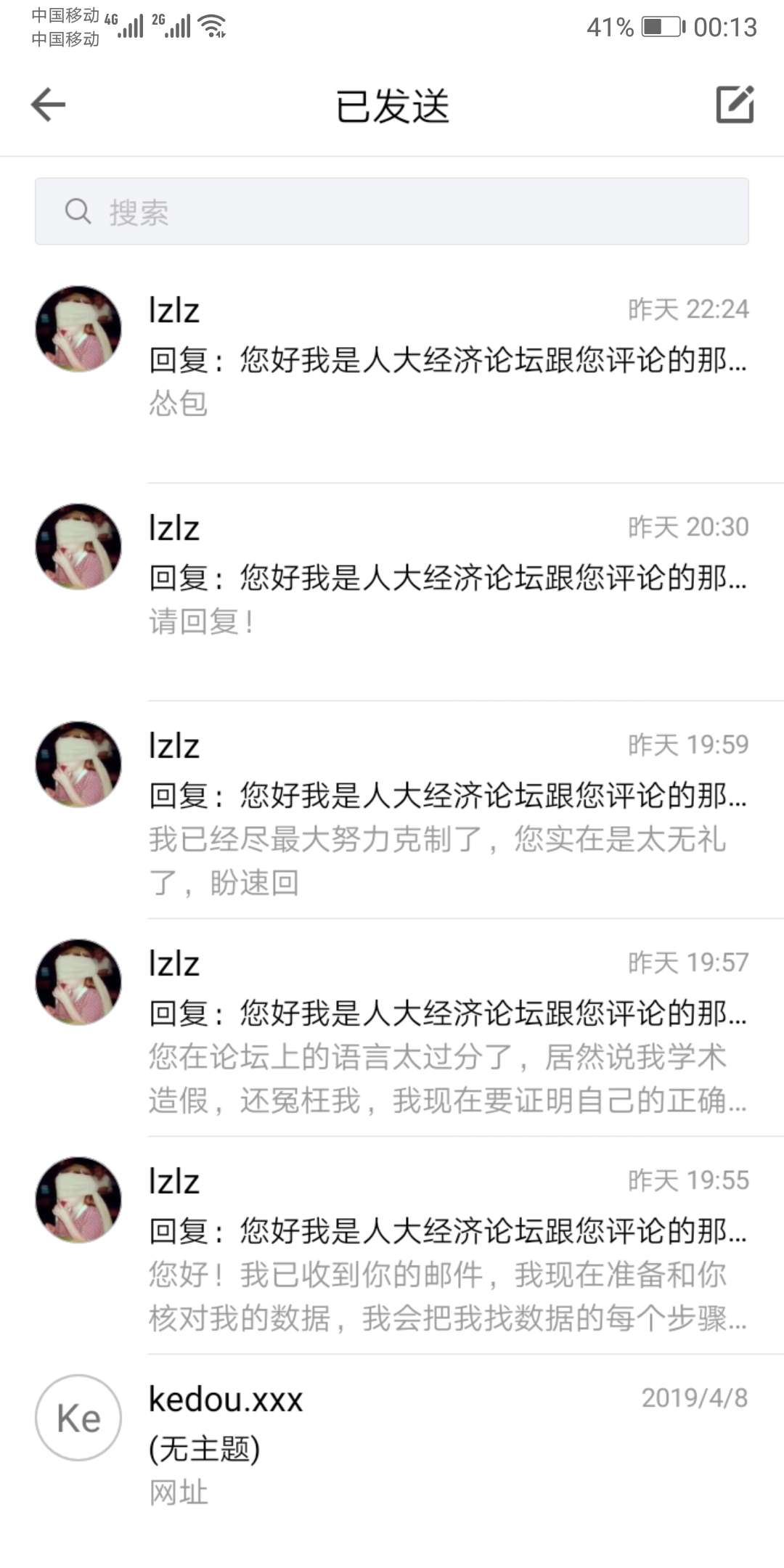The height and width of the screenshot is (1568, 784).
Task: Tap the 搜索 search box
Action: 392,211
